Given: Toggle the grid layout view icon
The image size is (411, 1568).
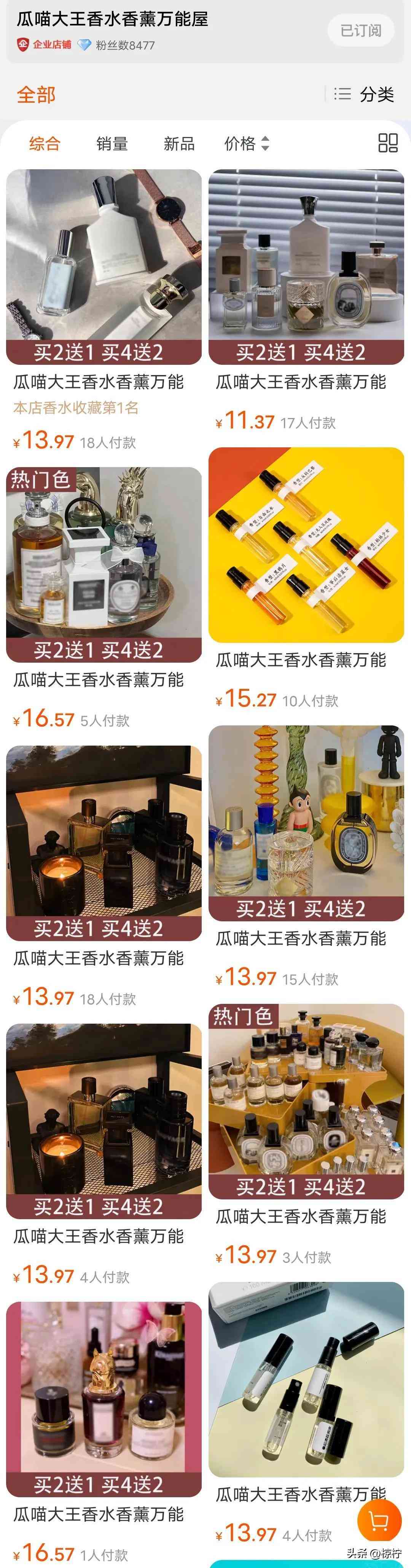Looking at the screenshot, I should point(388,143).
